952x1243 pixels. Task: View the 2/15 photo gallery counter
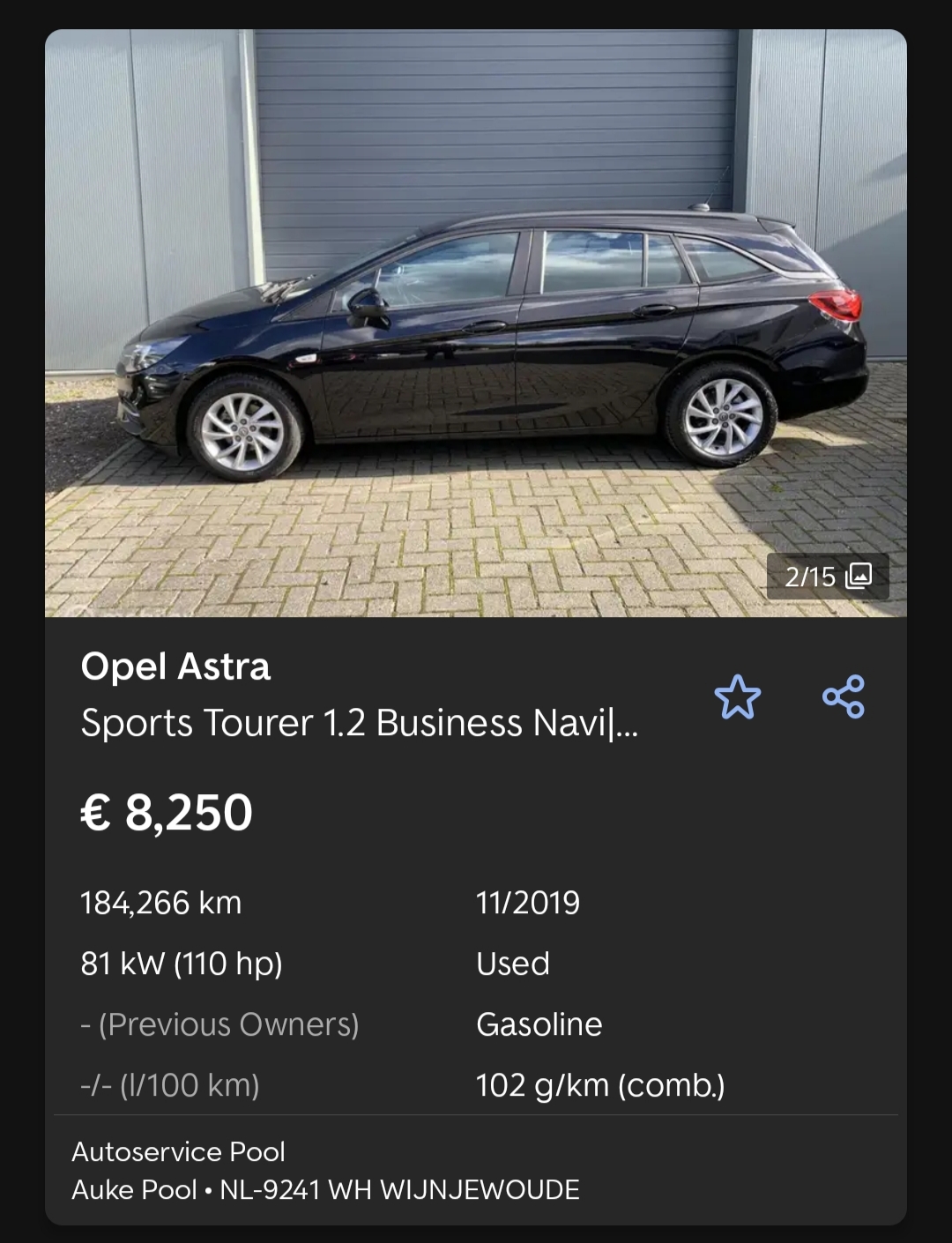(827, 577)
